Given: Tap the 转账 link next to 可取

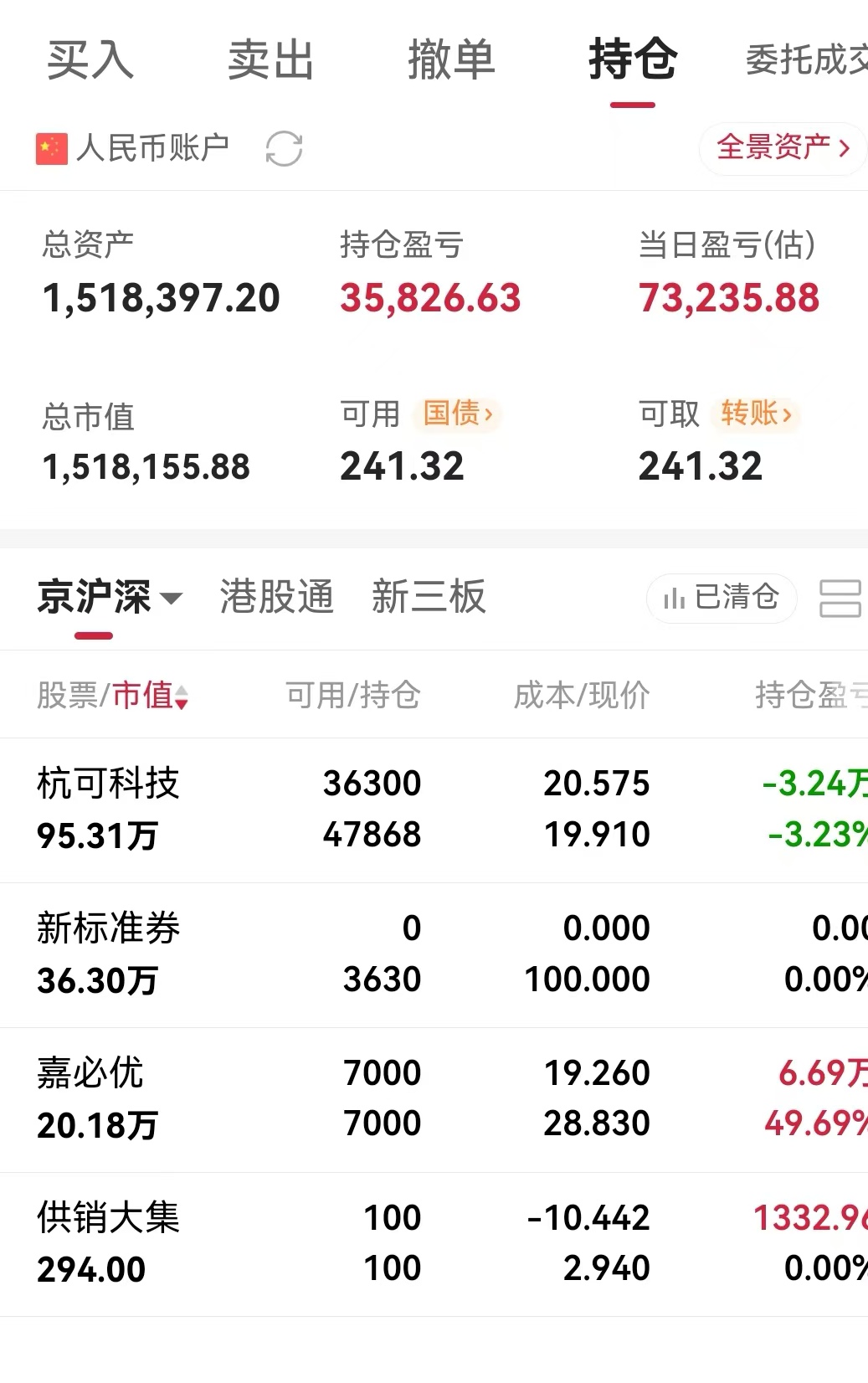Looking at the screenshot, I should [x=756, y=414].
